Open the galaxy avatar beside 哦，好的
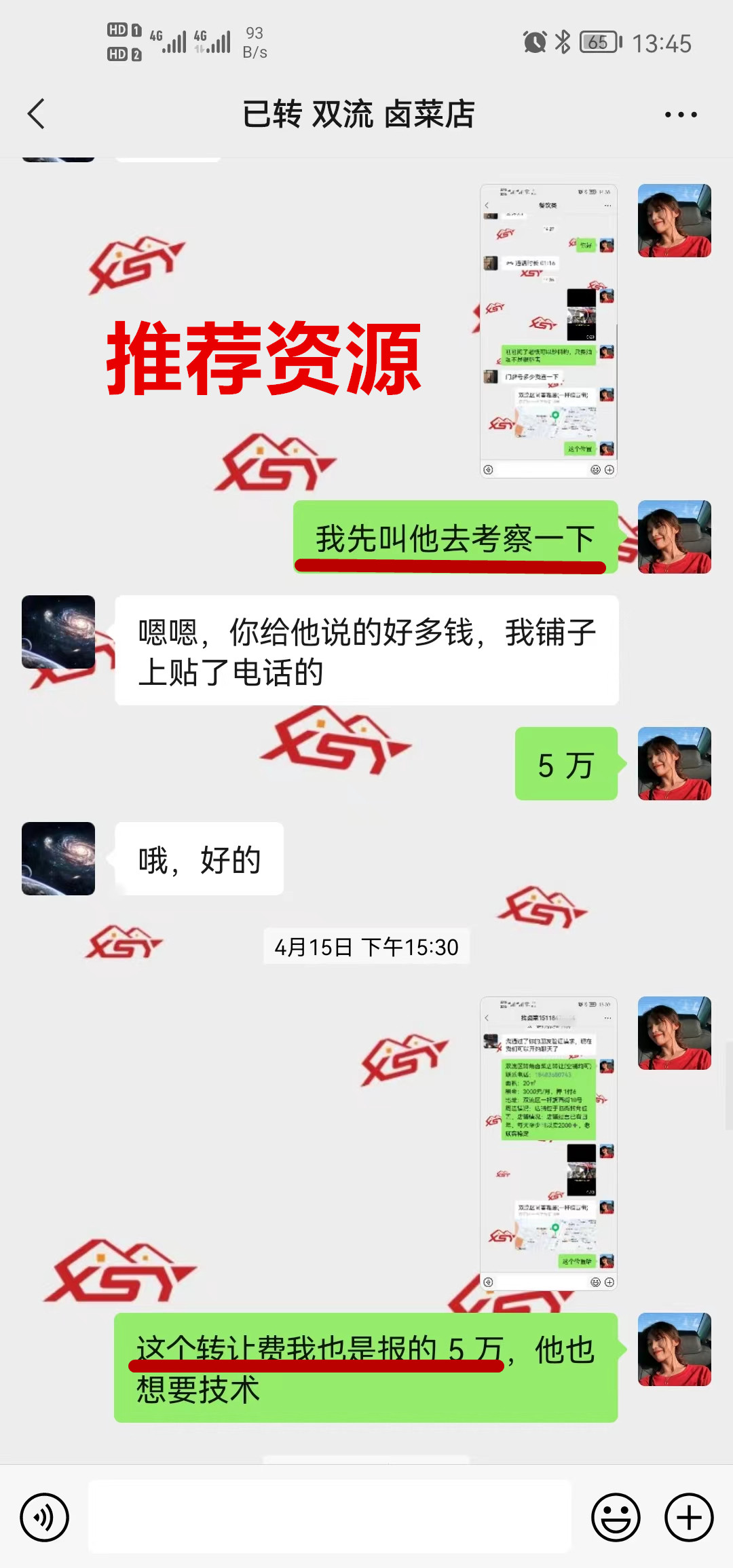The image size is (733, 1568). pyautogui.click(x=58, y=859)
